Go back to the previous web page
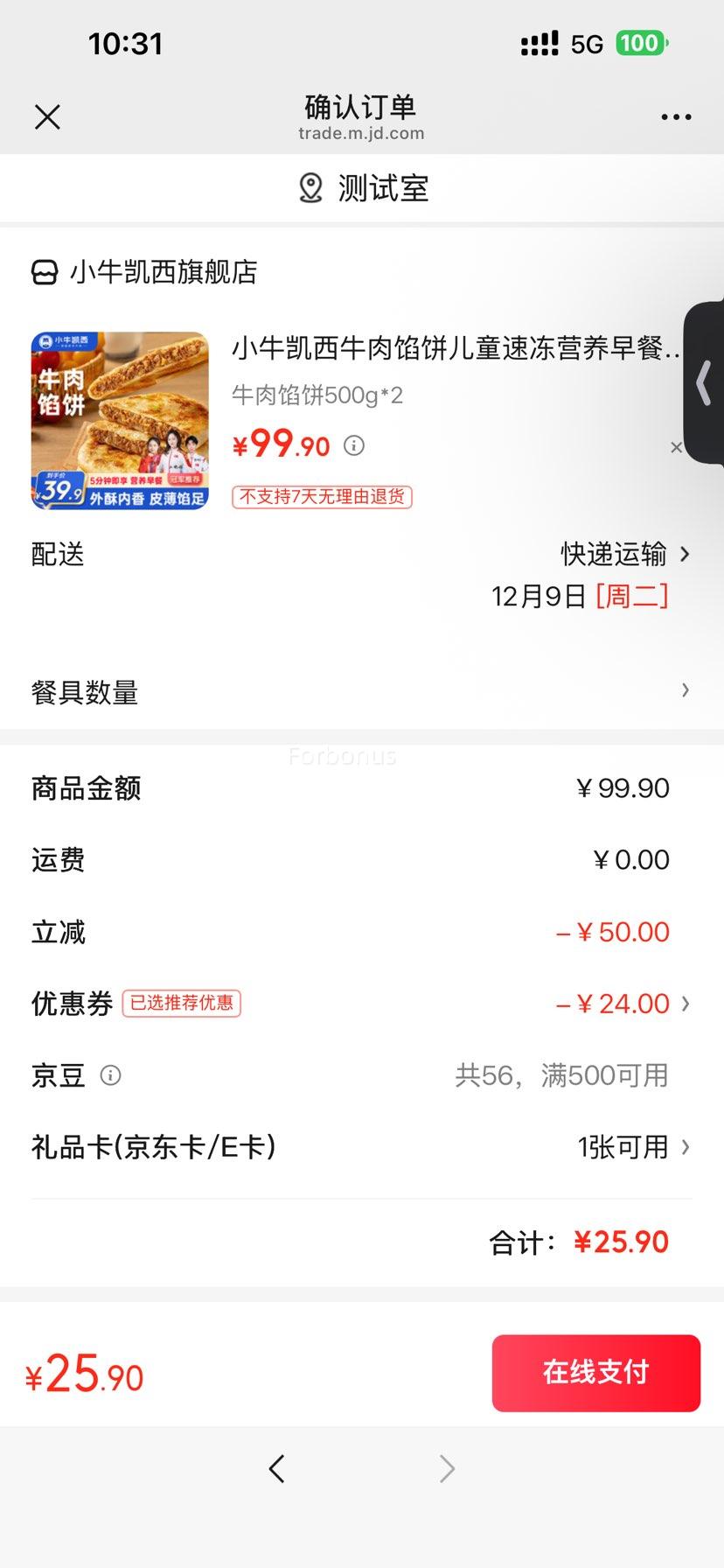Image resolution: width=724 pixels, height=1568 pixels. point(277,1469)
